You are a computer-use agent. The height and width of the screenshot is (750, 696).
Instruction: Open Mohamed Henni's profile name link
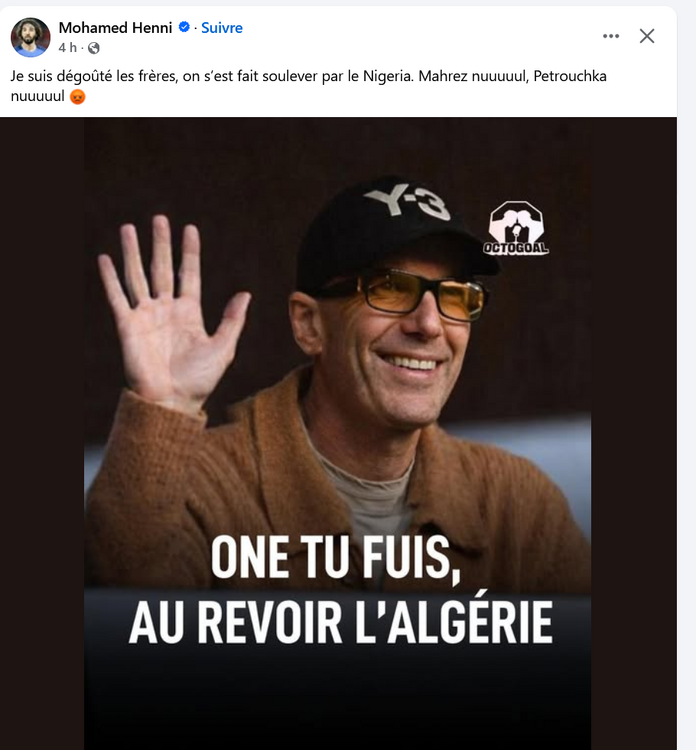[x=115, y=28]
